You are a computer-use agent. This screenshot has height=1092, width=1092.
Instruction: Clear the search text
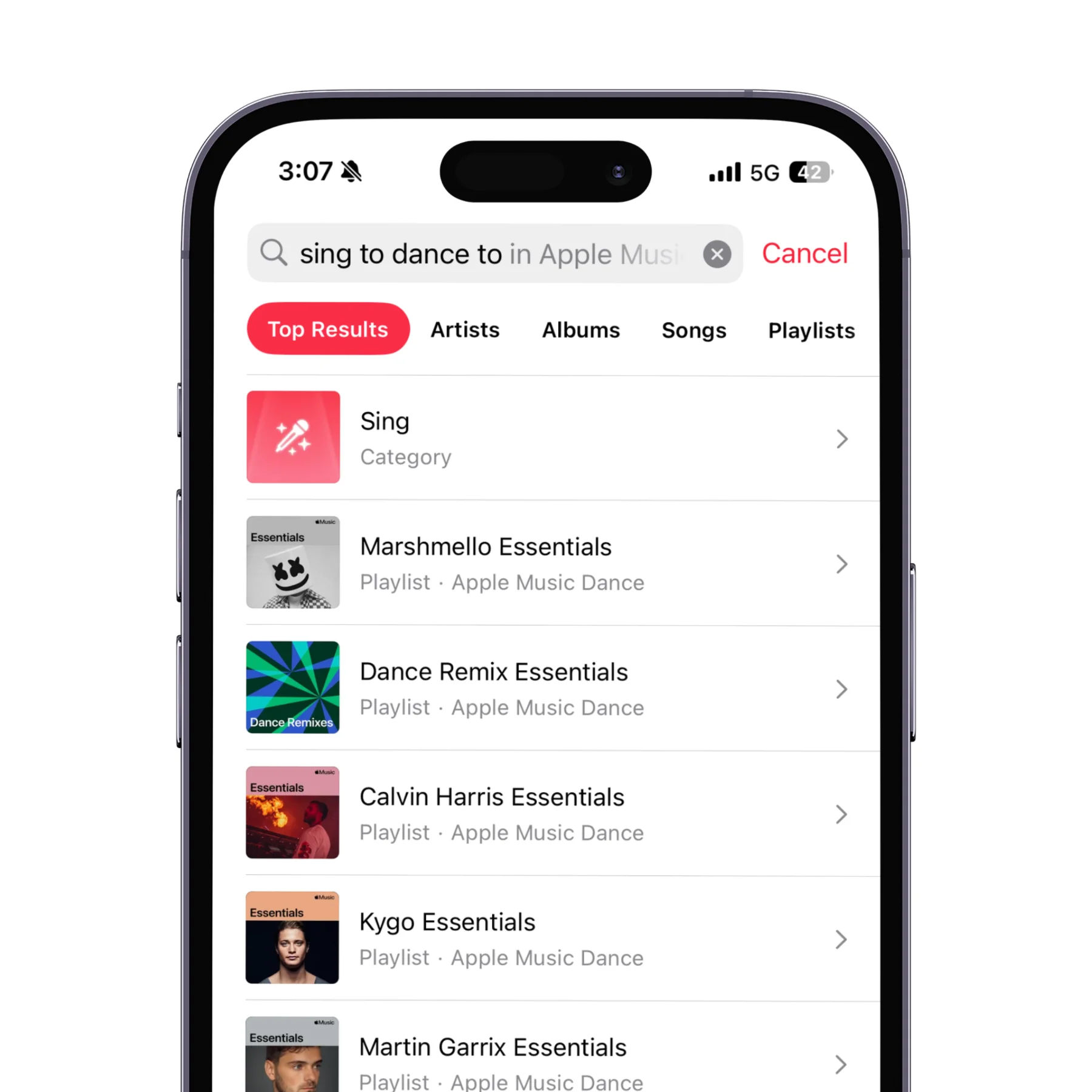pyautogui.click(x=716, y=254)
